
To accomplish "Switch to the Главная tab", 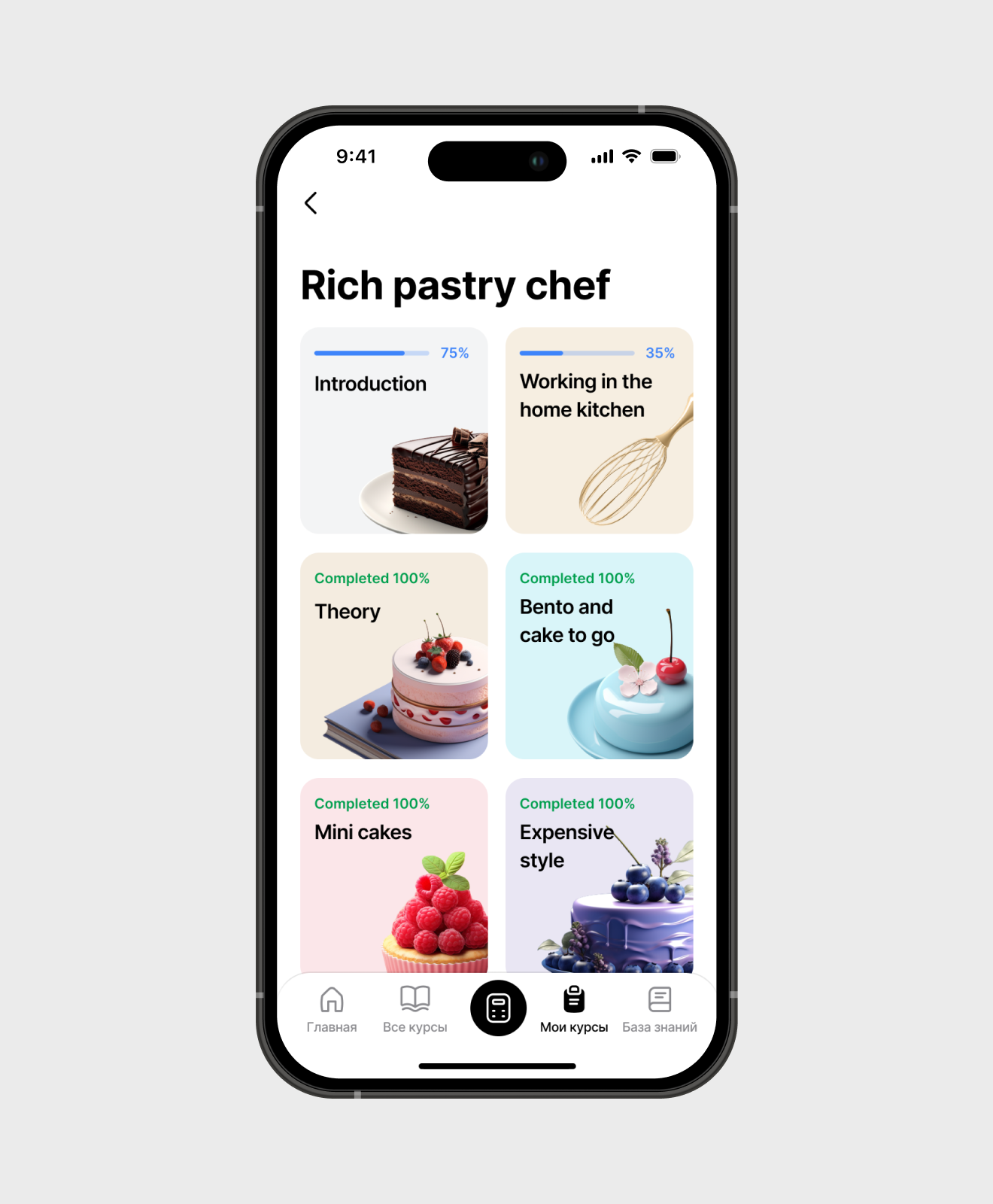I will pos(332,1010).
